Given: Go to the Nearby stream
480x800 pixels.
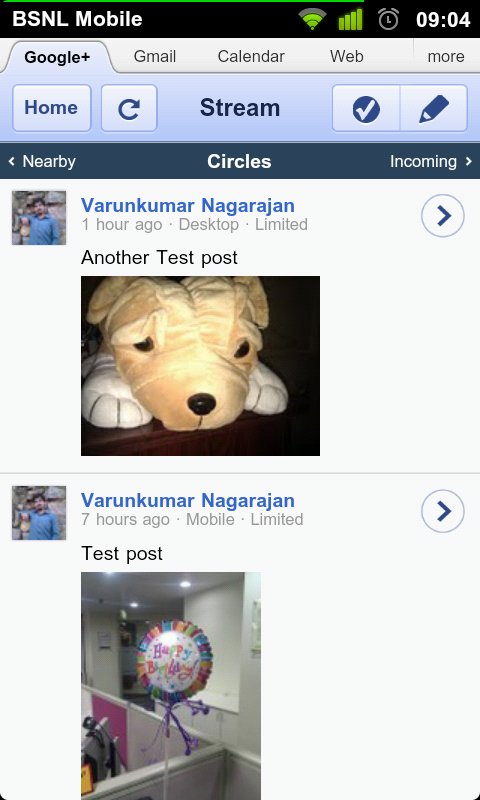Looking at the screenshot, I should point(42,162).
